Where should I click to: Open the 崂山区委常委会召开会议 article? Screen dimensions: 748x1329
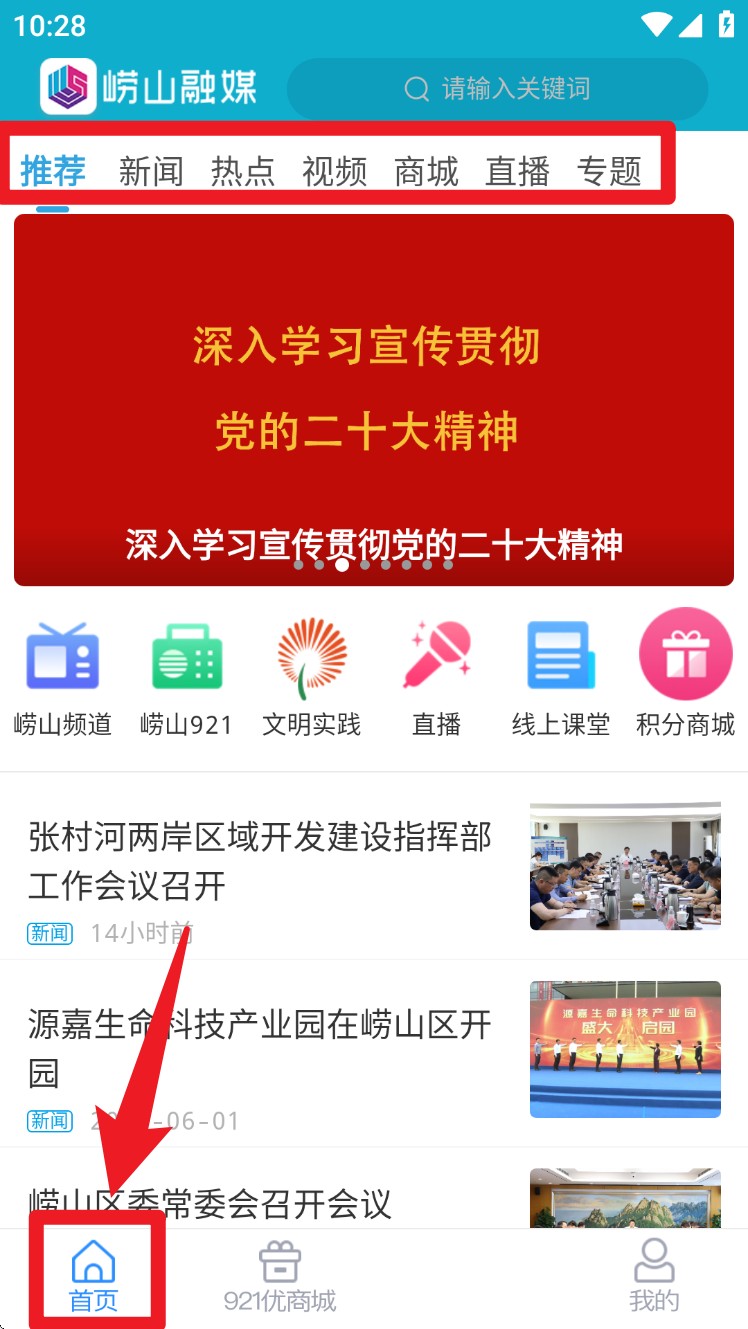coord(210,1203)
